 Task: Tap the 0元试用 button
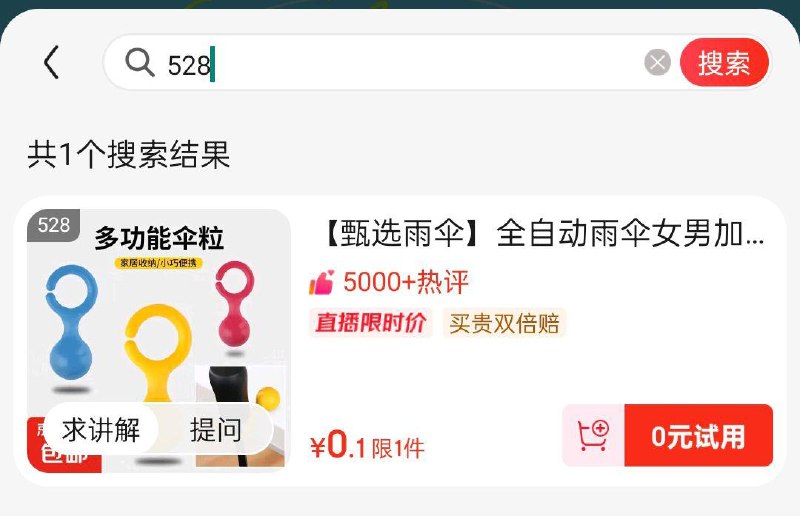(698, 435)
